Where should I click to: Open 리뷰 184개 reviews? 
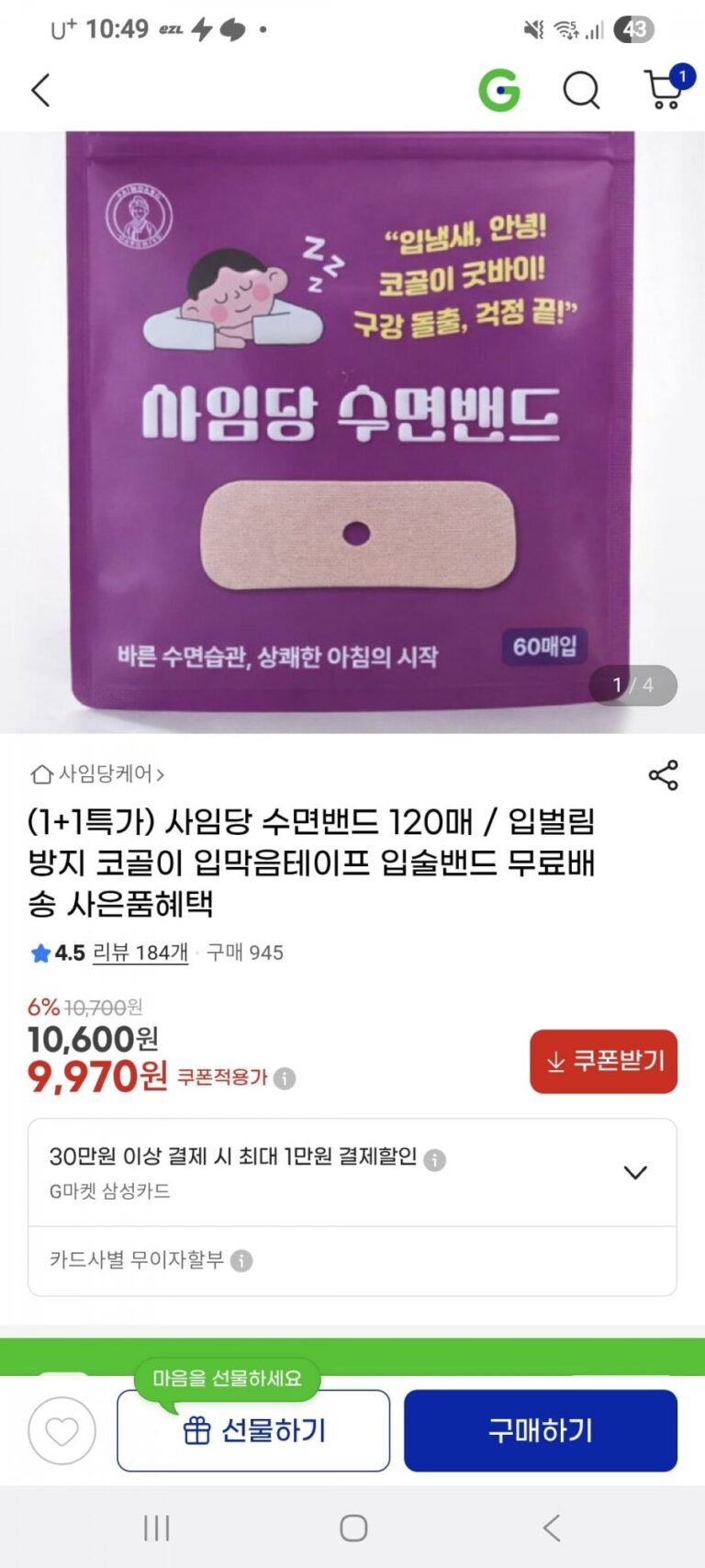coord(140,953)
